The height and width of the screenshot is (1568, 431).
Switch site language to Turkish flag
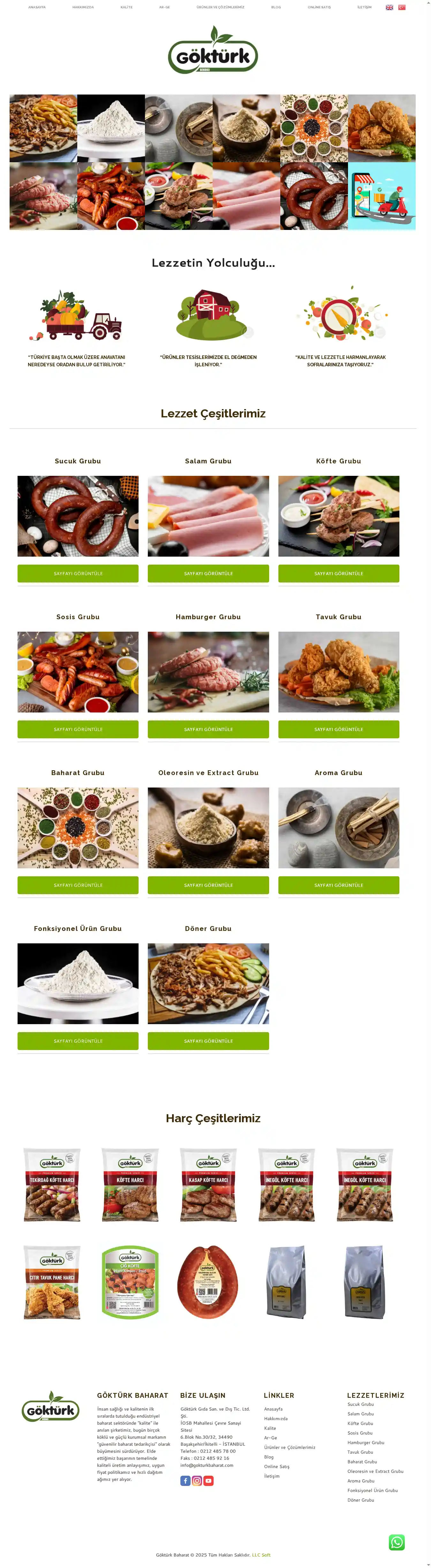(x=402, y=7)
